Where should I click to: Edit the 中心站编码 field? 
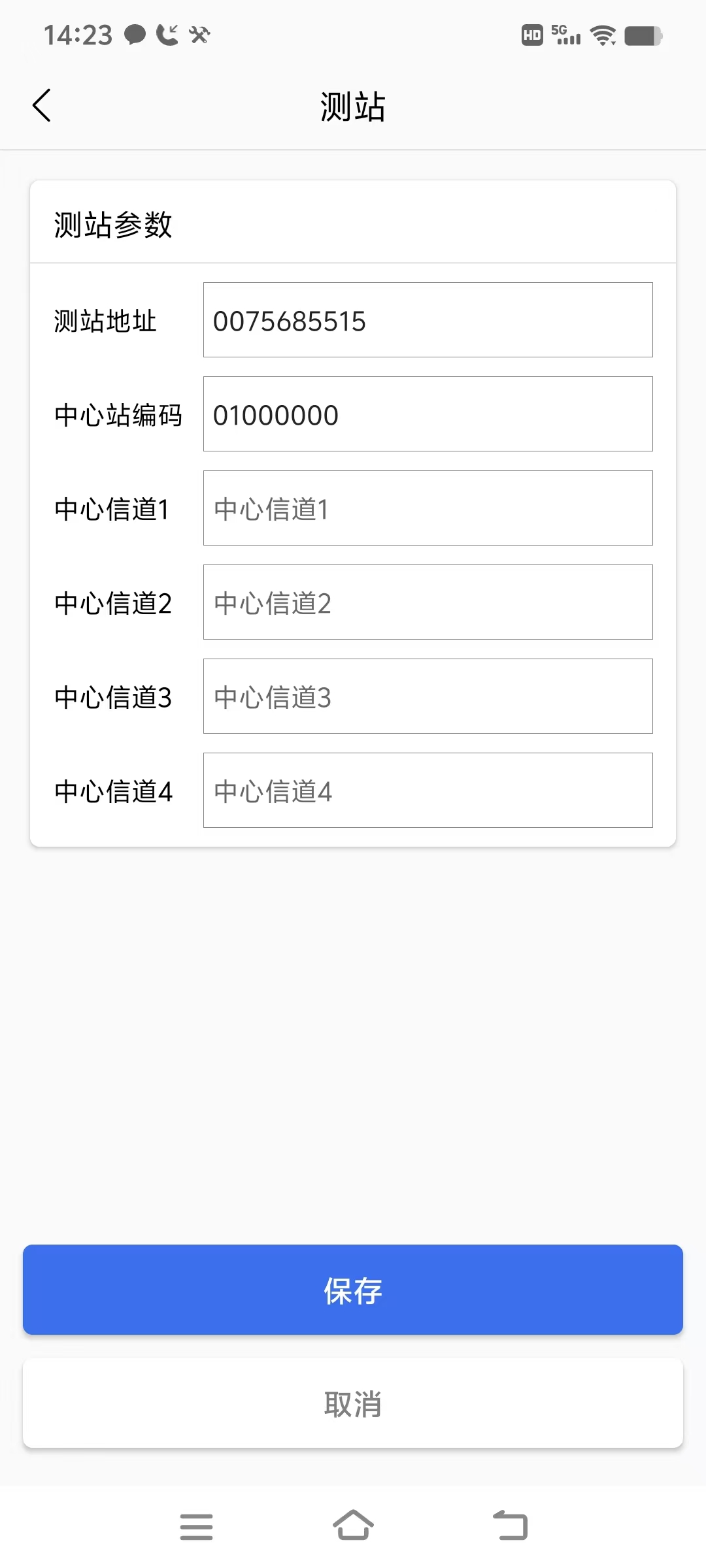click(428, 414)
